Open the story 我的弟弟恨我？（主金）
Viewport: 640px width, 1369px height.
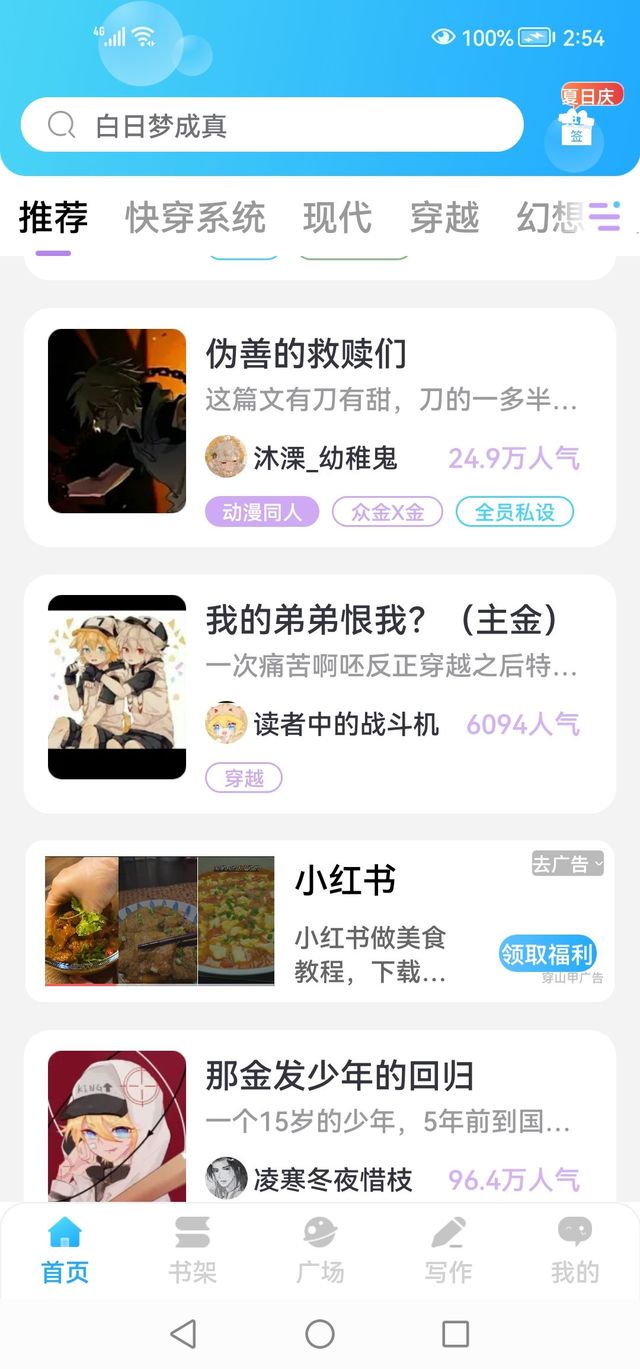coord(381,620)
